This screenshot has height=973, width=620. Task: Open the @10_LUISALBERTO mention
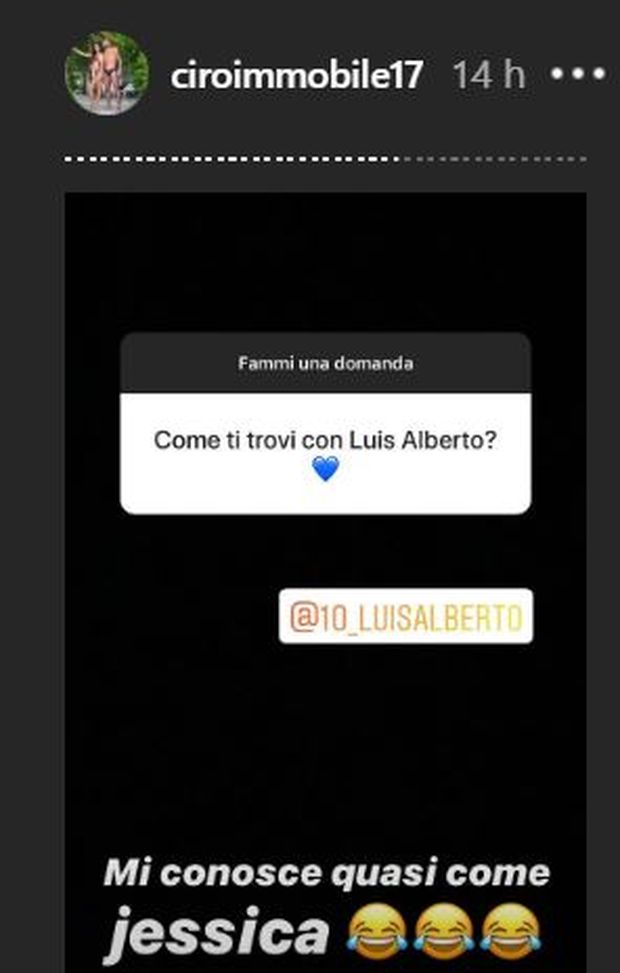406,617
